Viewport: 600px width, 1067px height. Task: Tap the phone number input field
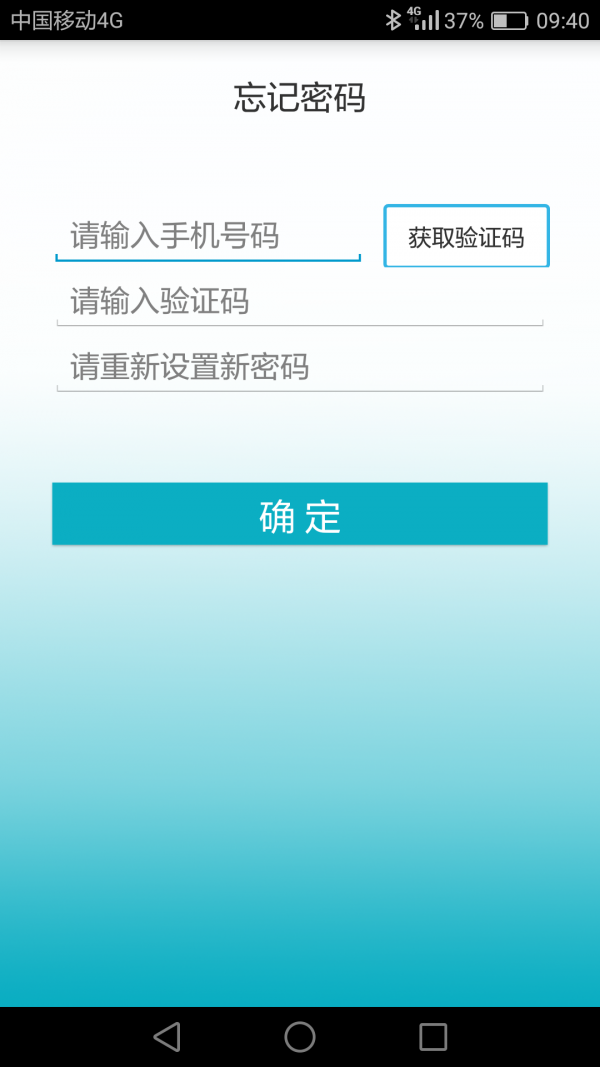(207, 237)
